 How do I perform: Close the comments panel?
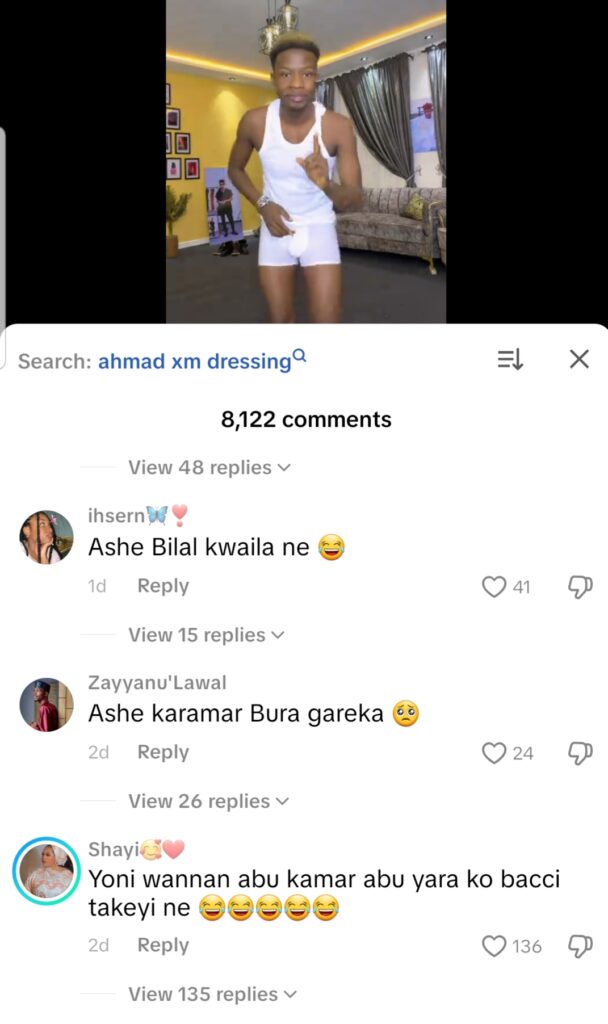coord(579,360)
